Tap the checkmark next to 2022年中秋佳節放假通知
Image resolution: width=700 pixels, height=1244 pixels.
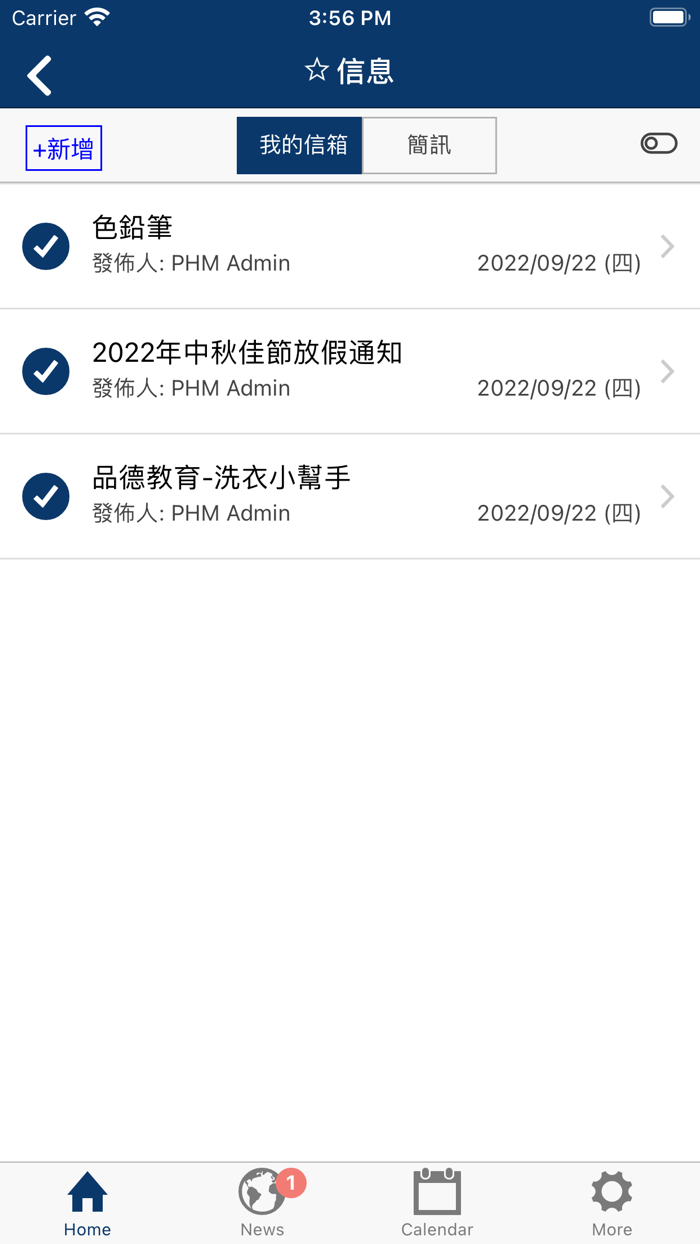point(46,371)
